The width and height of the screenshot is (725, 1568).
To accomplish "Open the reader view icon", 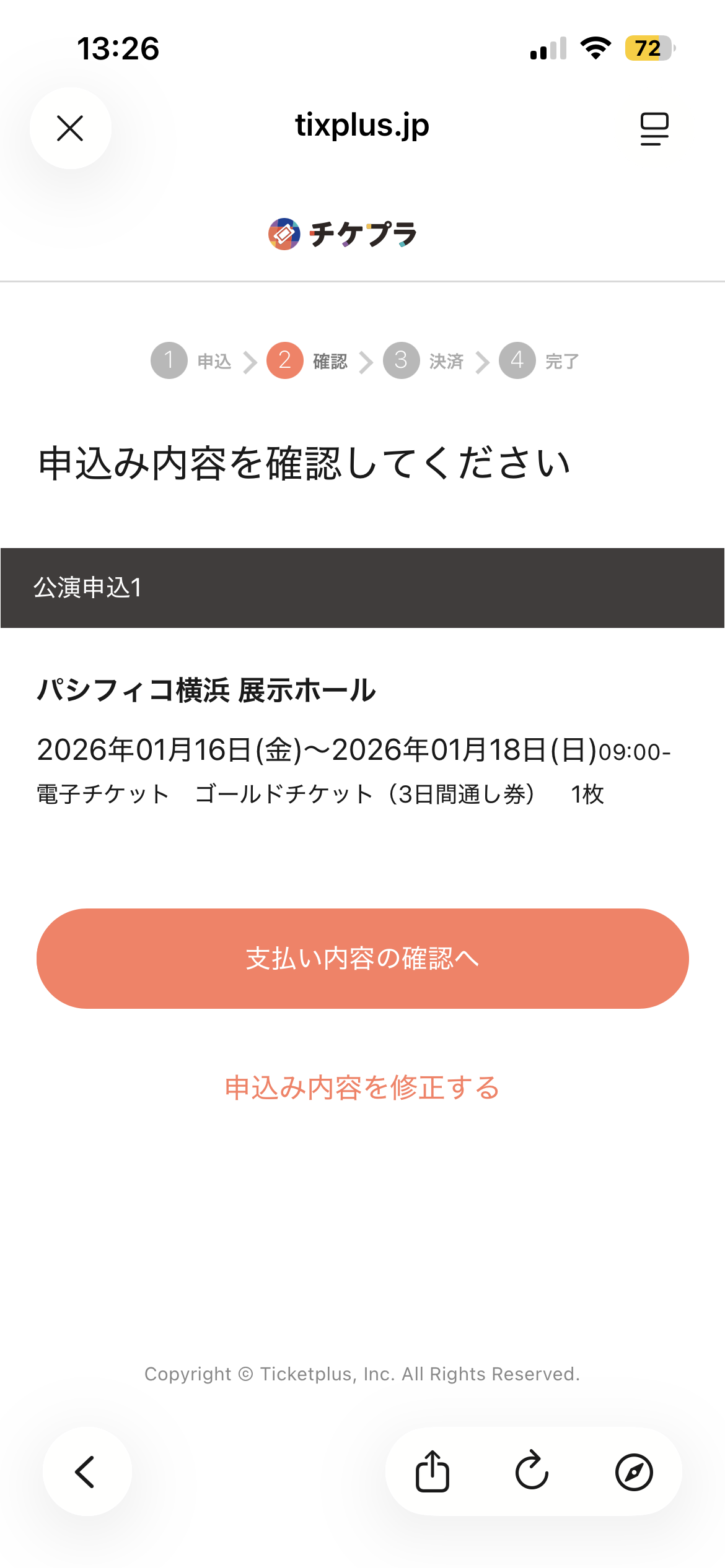I will click(x=654, y=128).
